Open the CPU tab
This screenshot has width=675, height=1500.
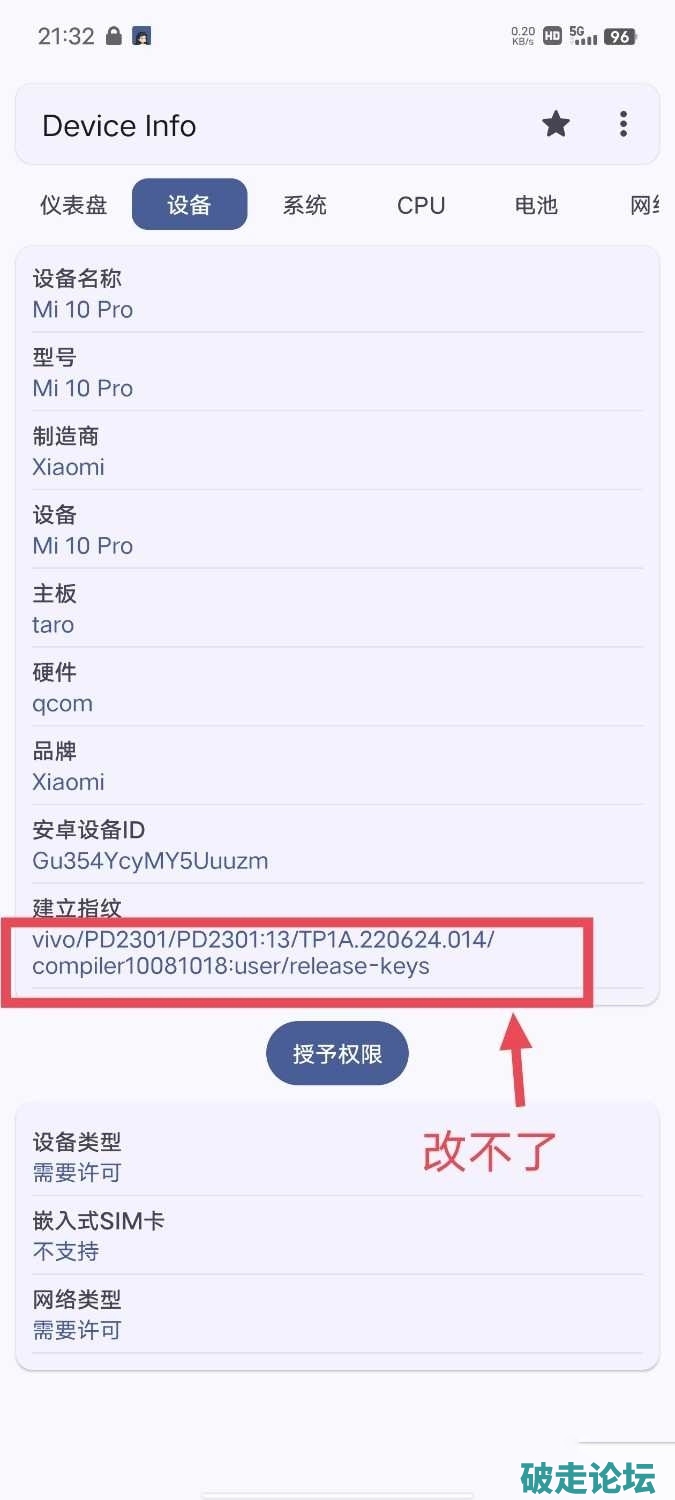coord(421,205)
